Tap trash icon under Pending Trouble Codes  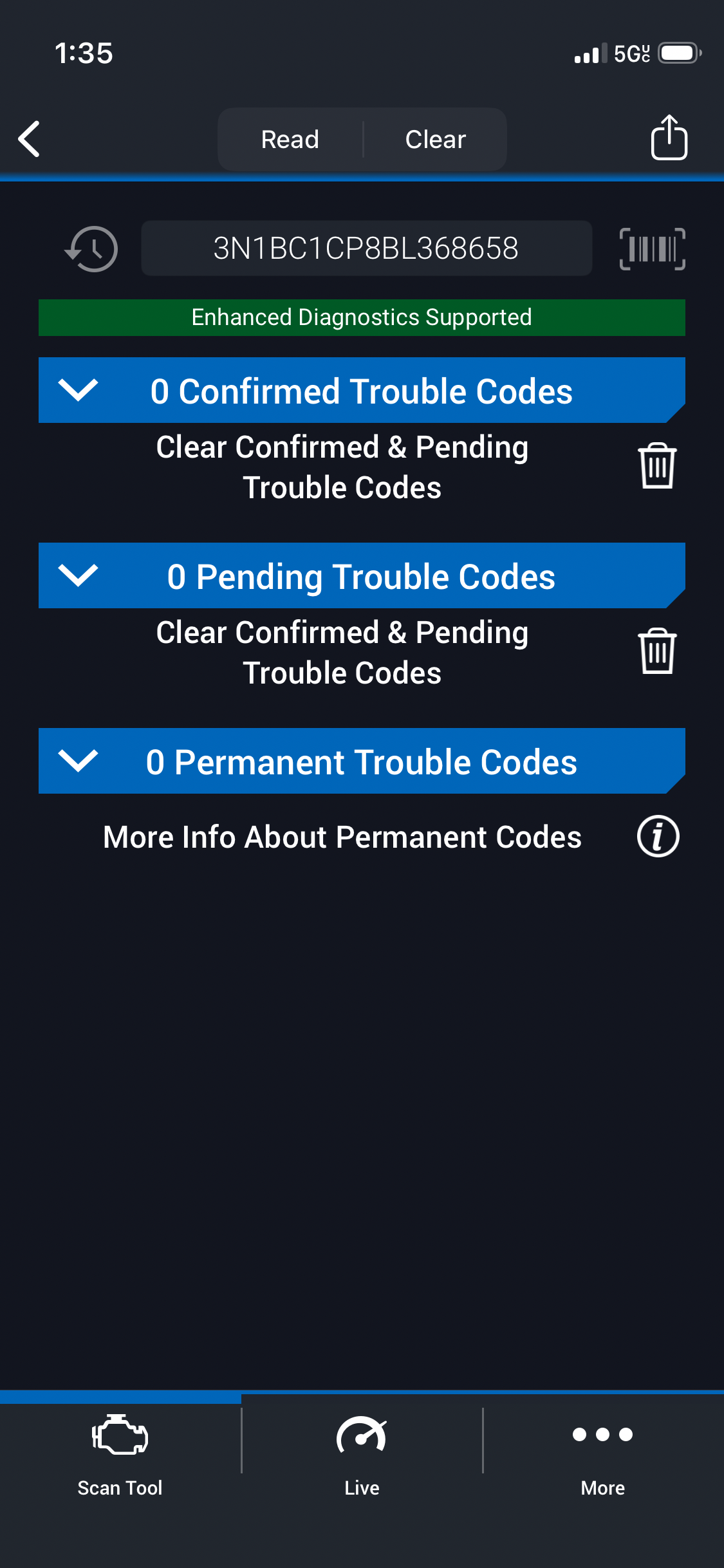657,651
